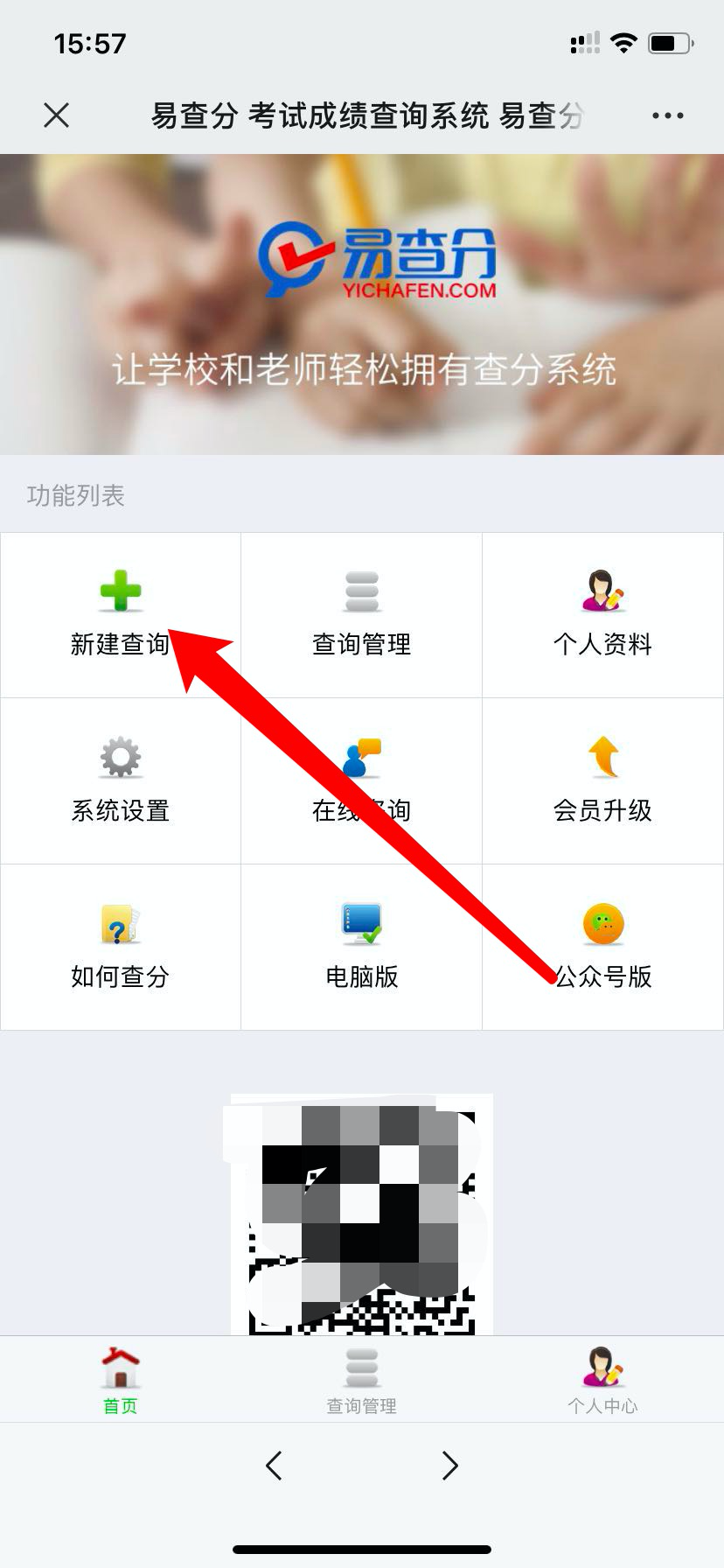Open 新建查询 to create a query
The image size is (724, 1568).
pyautogui.click(x=121, y=614)
